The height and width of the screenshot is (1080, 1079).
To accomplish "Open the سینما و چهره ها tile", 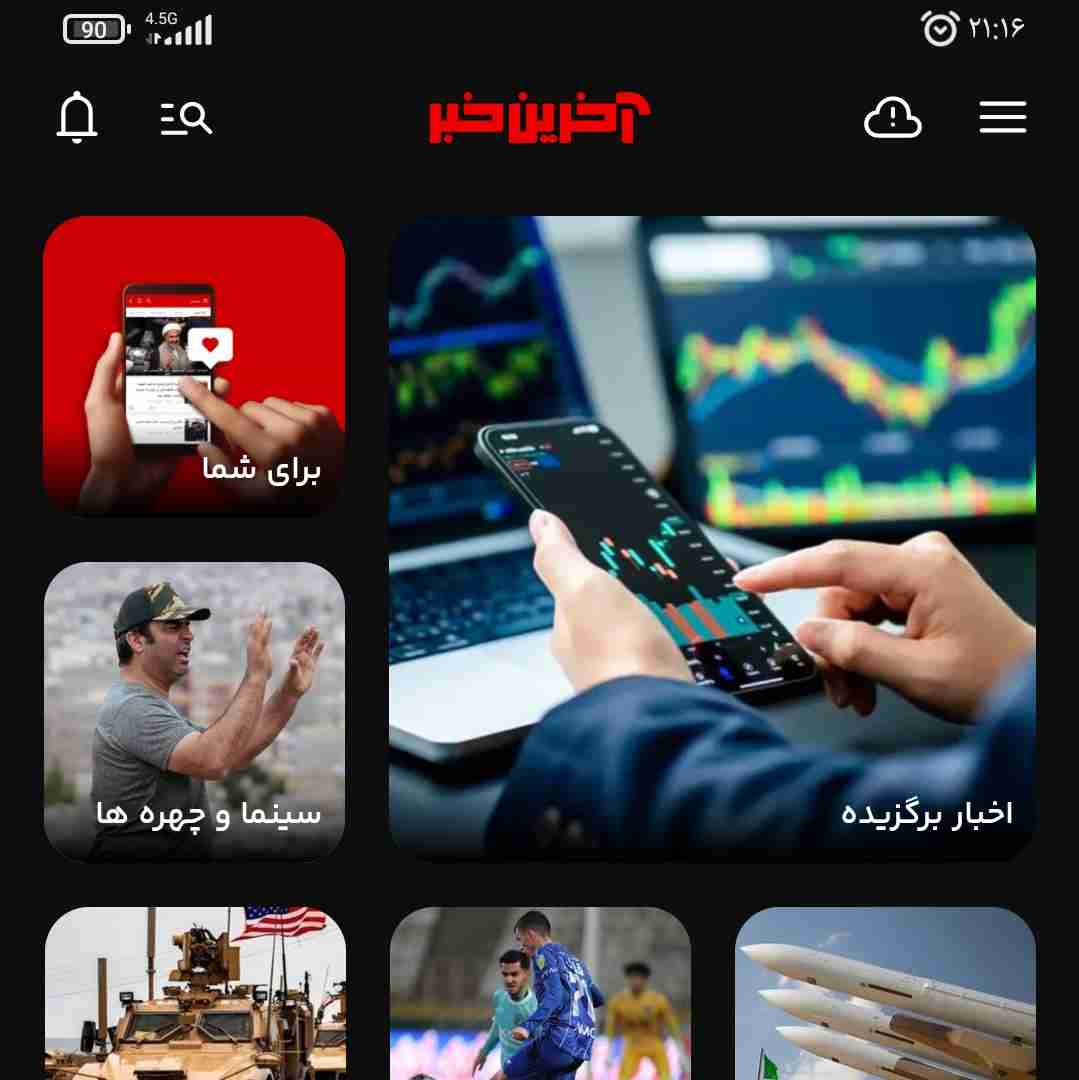I will click(x=194, y=711).
